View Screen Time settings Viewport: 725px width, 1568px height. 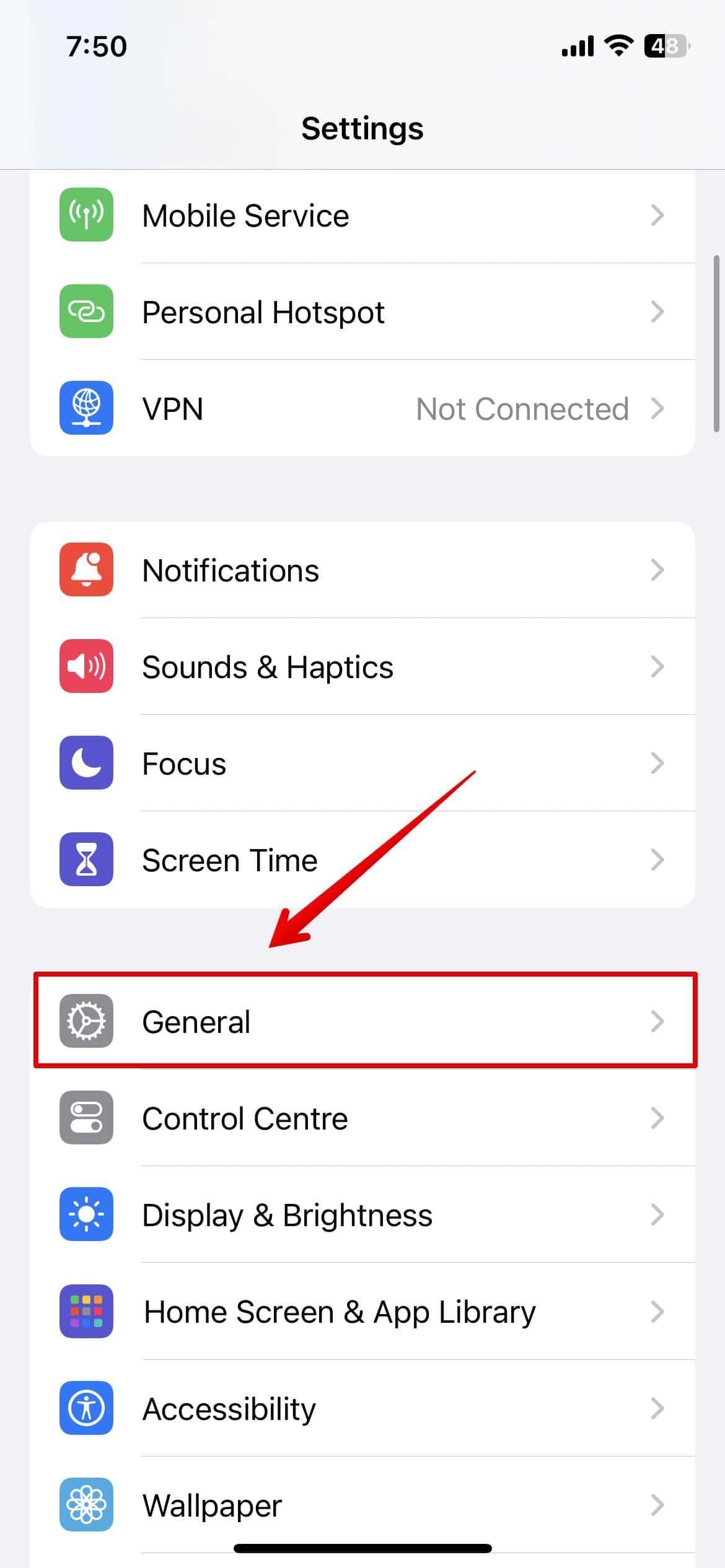tap(362, 860)
